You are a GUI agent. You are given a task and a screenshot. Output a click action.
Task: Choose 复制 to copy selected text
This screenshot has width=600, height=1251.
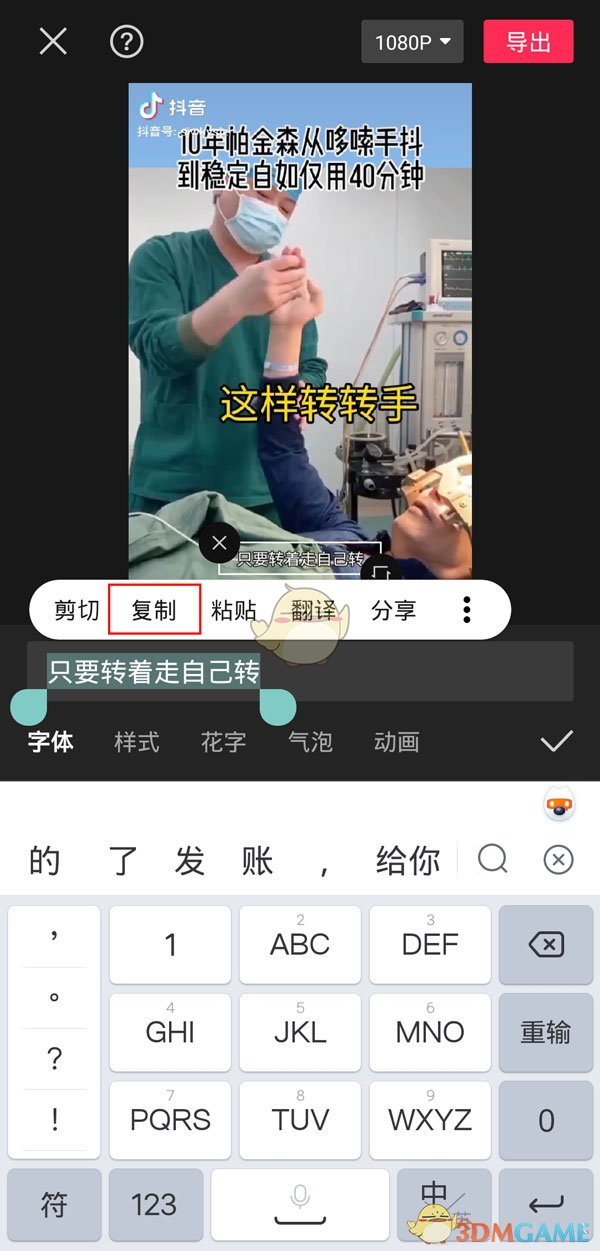(x=154, y=610)
